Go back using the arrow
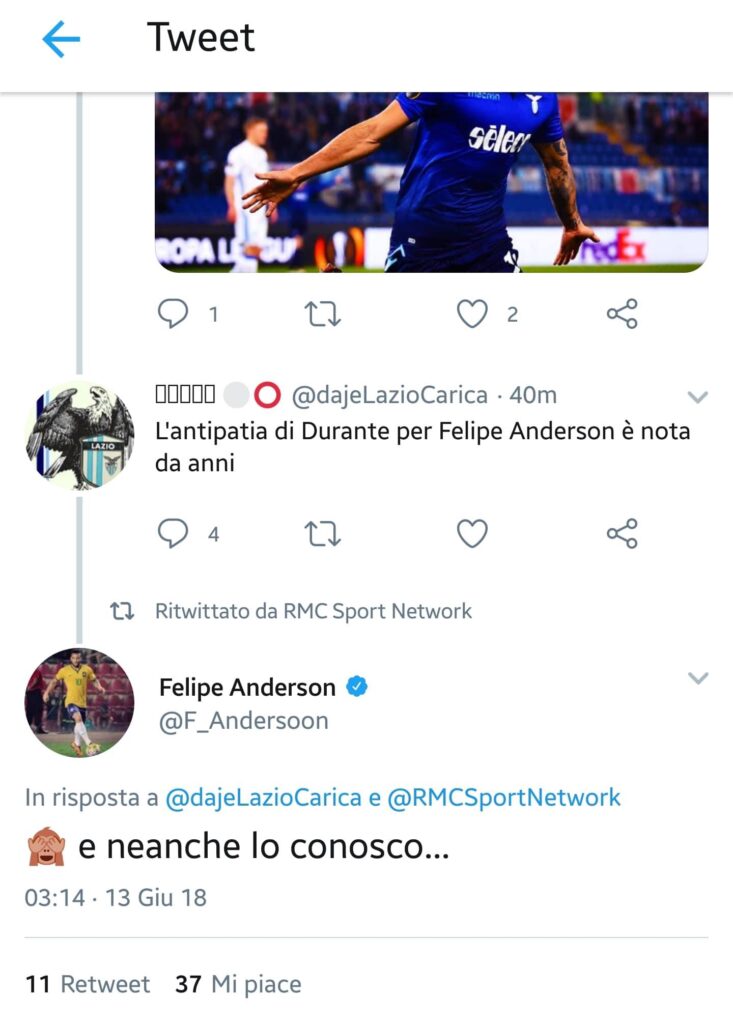 pos(61,40)
